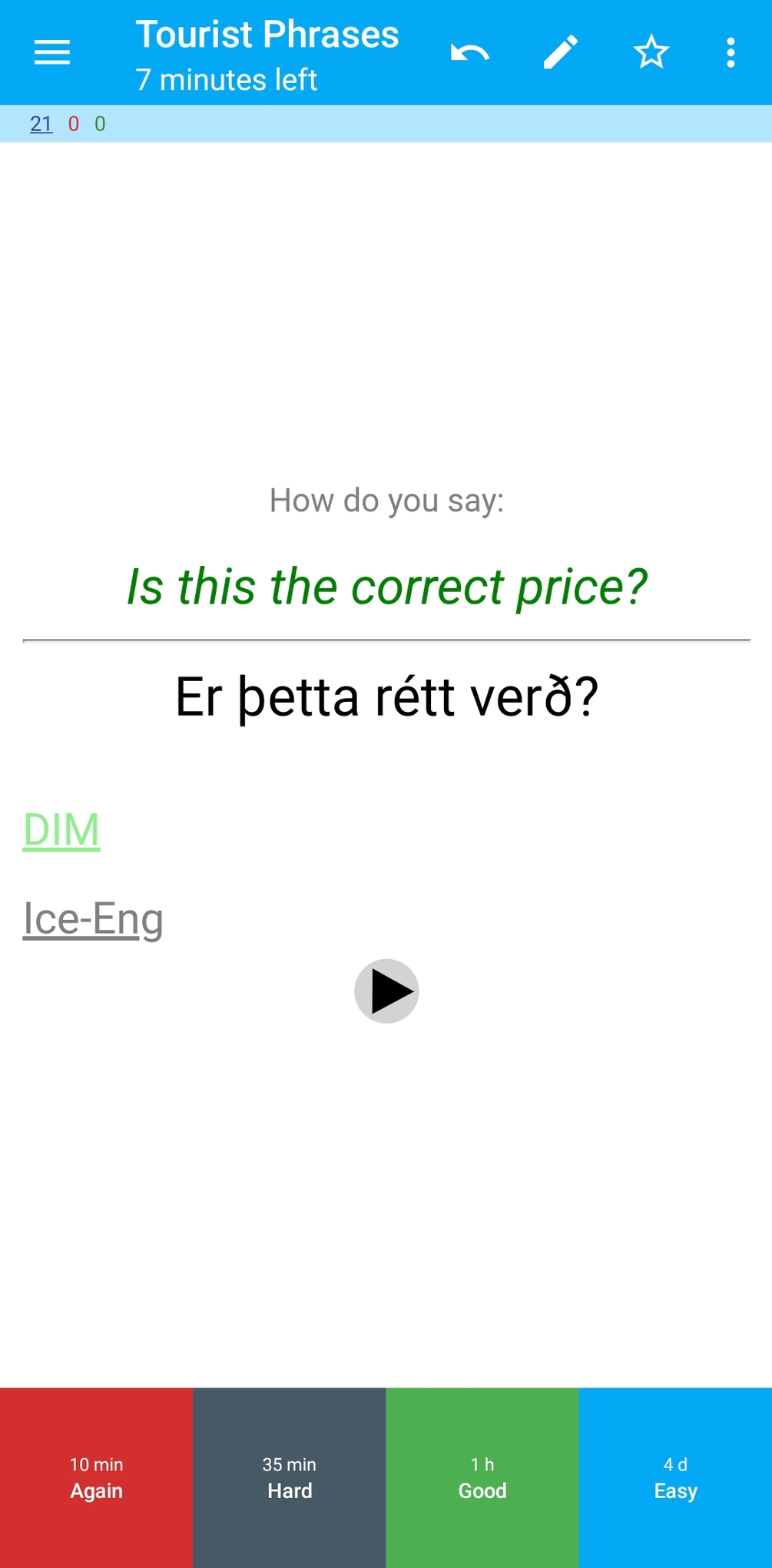Answer Good for this card

pyautogui.click(x=482, y=1477)
